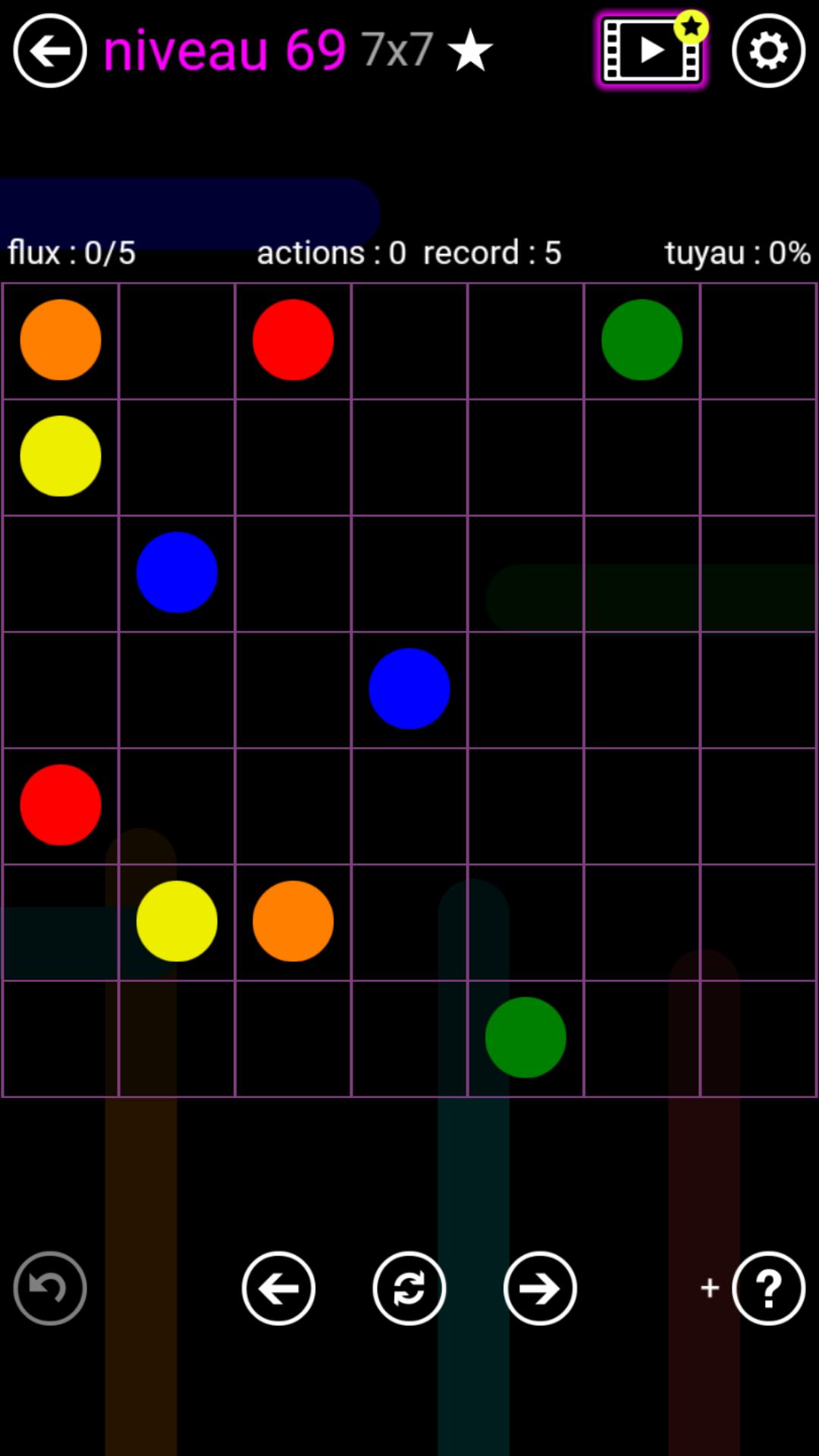819x1456 pixels.
Task: Go to the next level
Action: pyautogui.click(x=540, y=1288)
